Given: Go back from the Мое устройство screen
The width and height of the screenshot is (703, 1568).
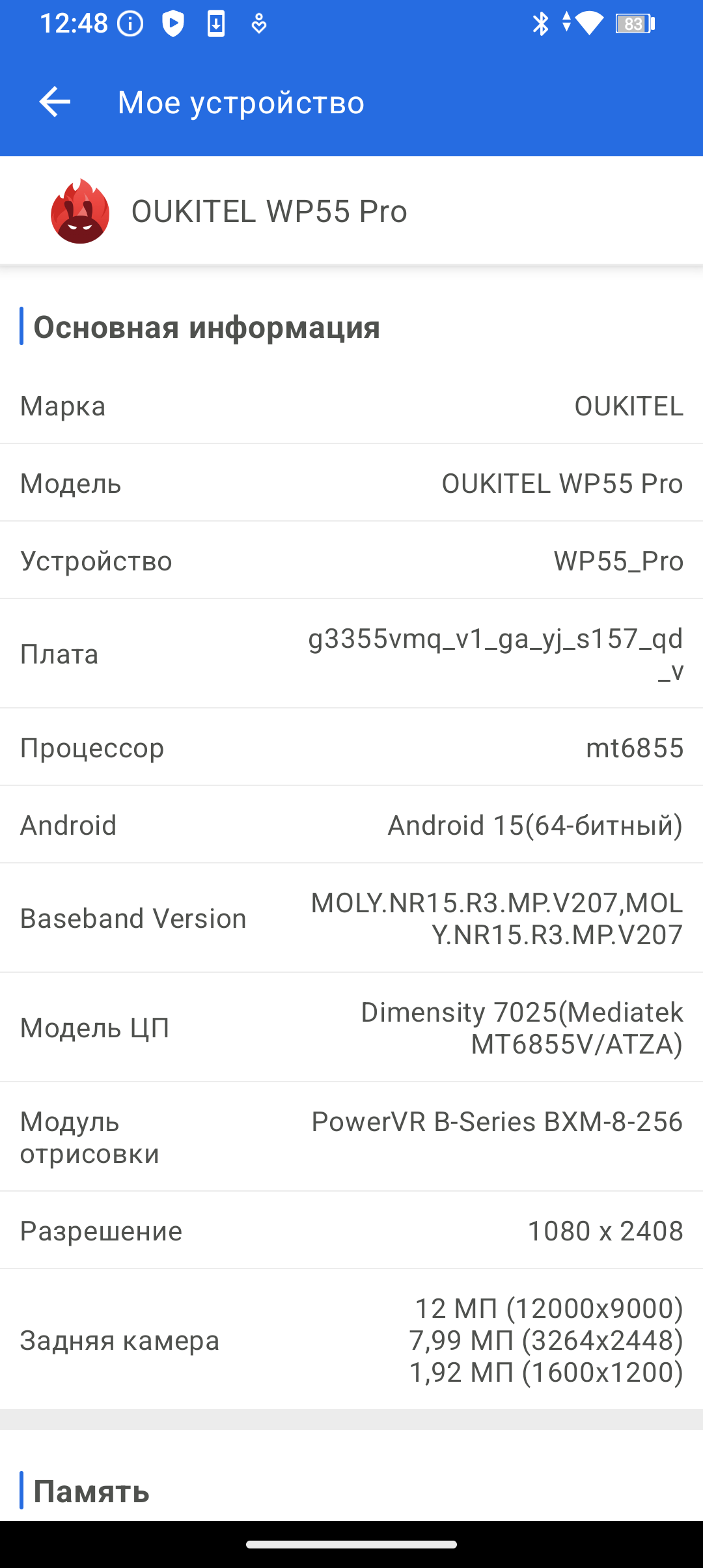Looking at the screenshot, I should coord(55,102).
